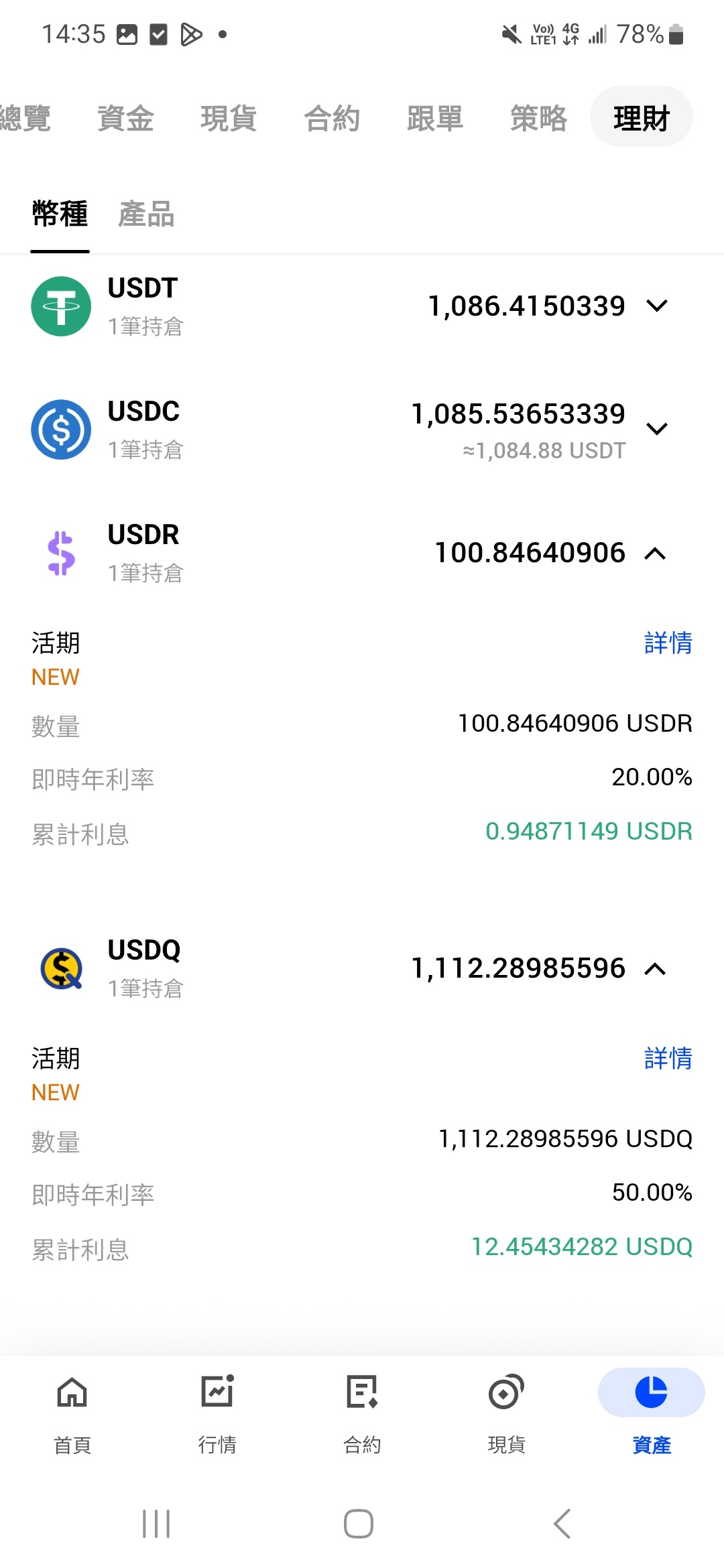724x1568 pixels.
Task: Open the recent apps view
Action: pyautogui.click(x=157, y=1524)
